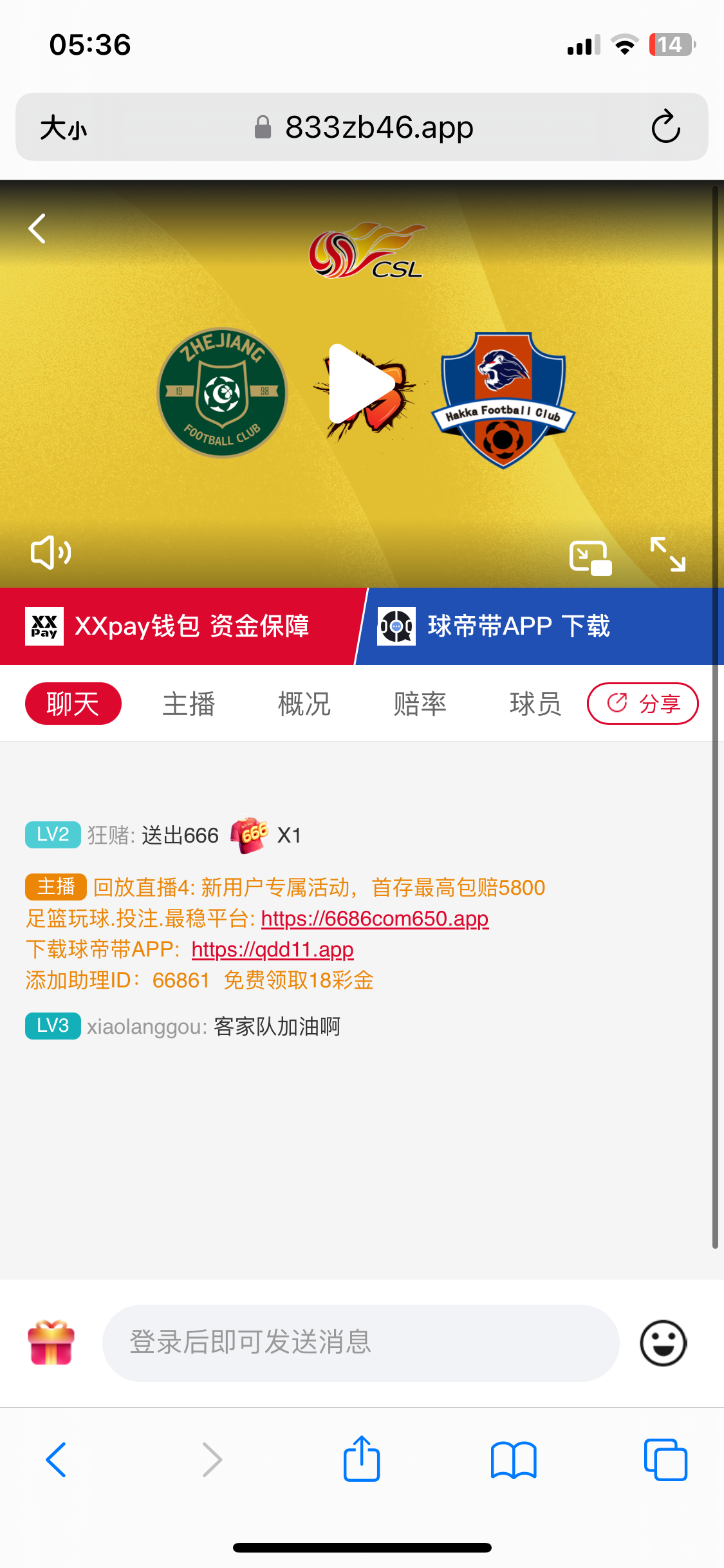Open Safari's tabs overview

pyautogui.click(x=665, y=1459)
